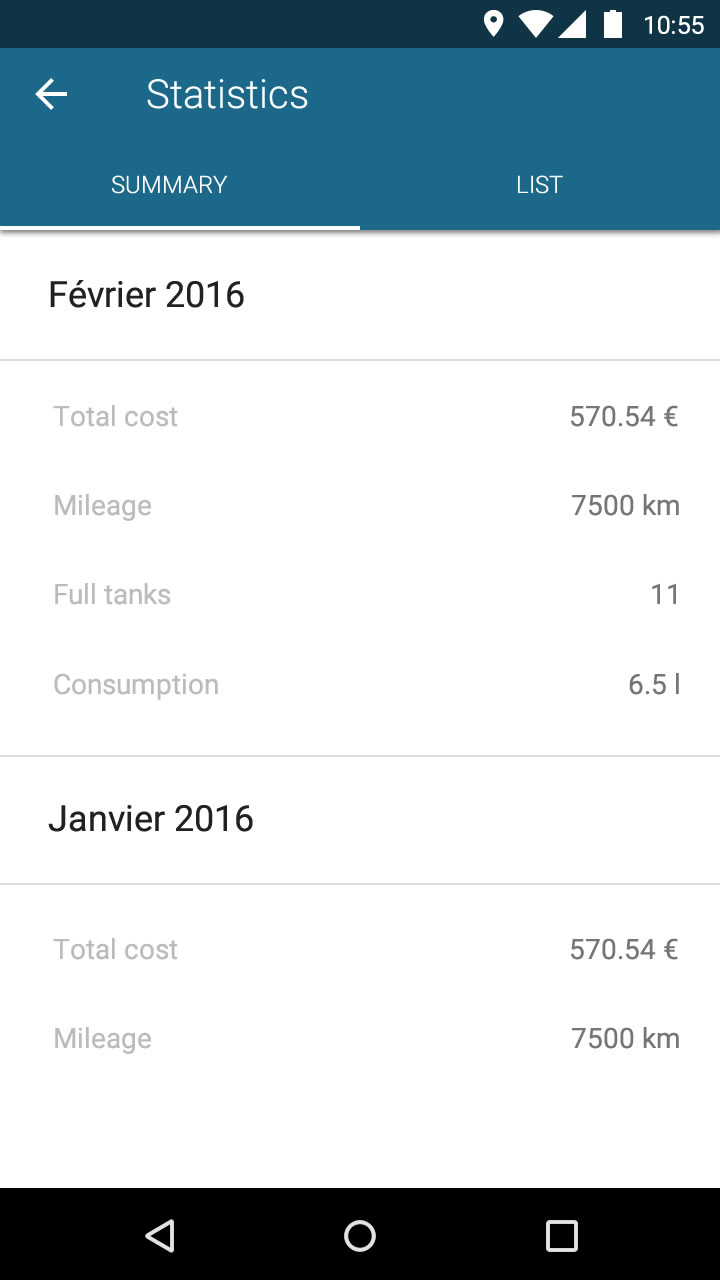Go to the home screen
The height and width of the screenshot is (1280, 720).
click(x=360, y=1236)
